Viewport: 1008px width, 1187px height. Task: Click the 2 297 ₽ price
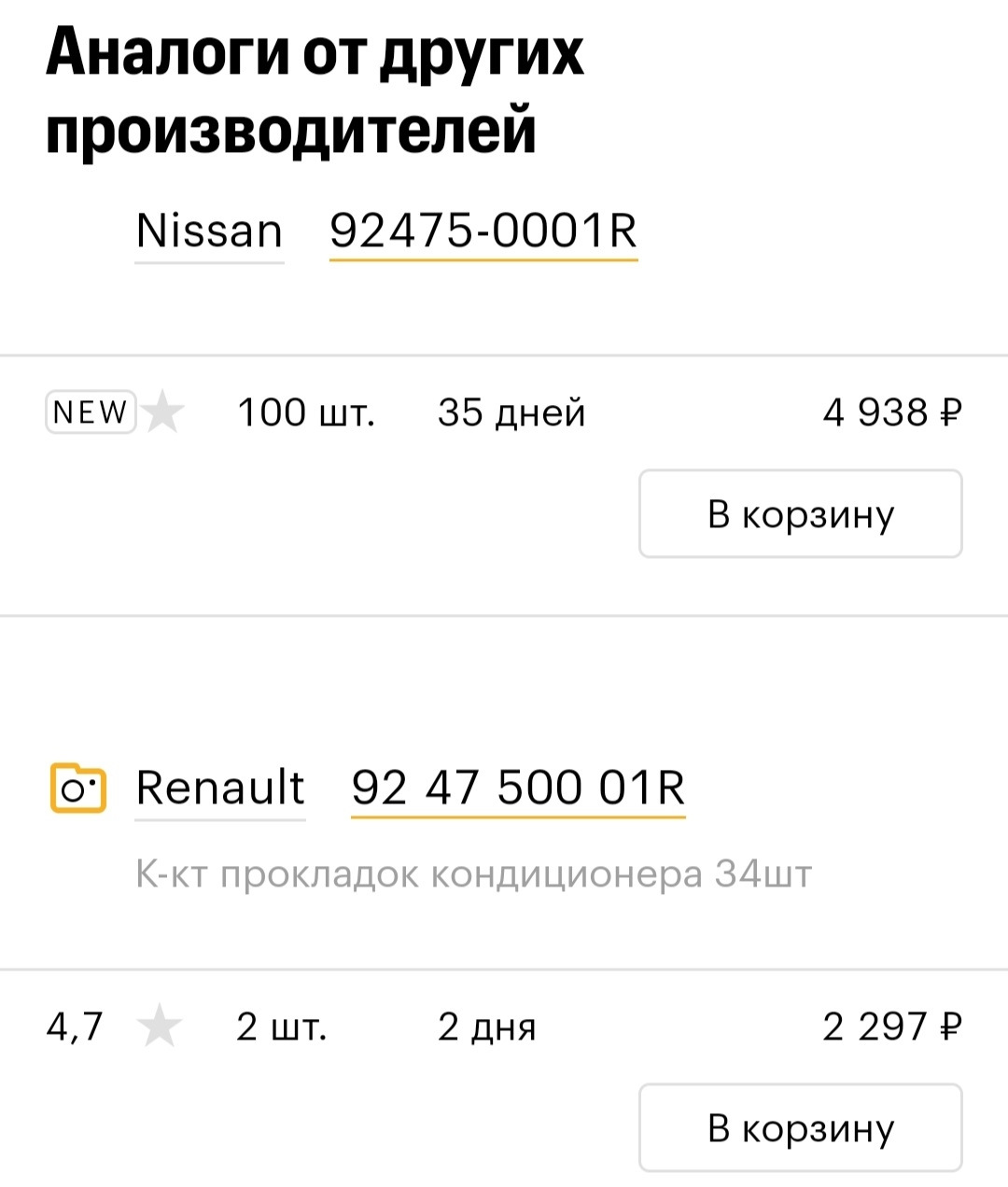click(x=893, y=1026)
